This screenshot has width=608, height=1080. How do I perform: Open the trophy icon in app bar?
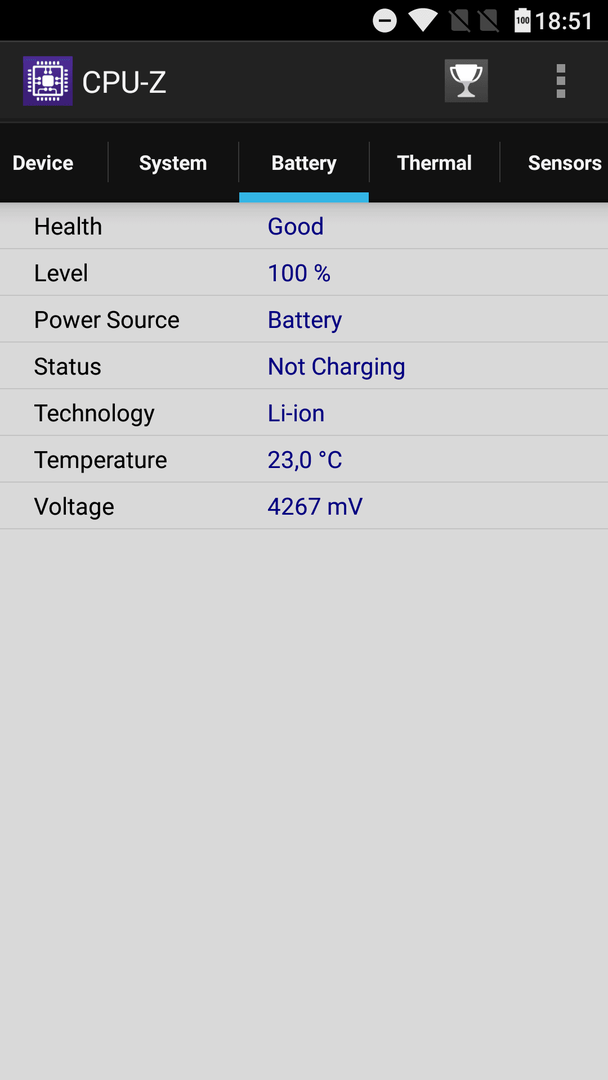pyautogui.click(x=466, y=81)
